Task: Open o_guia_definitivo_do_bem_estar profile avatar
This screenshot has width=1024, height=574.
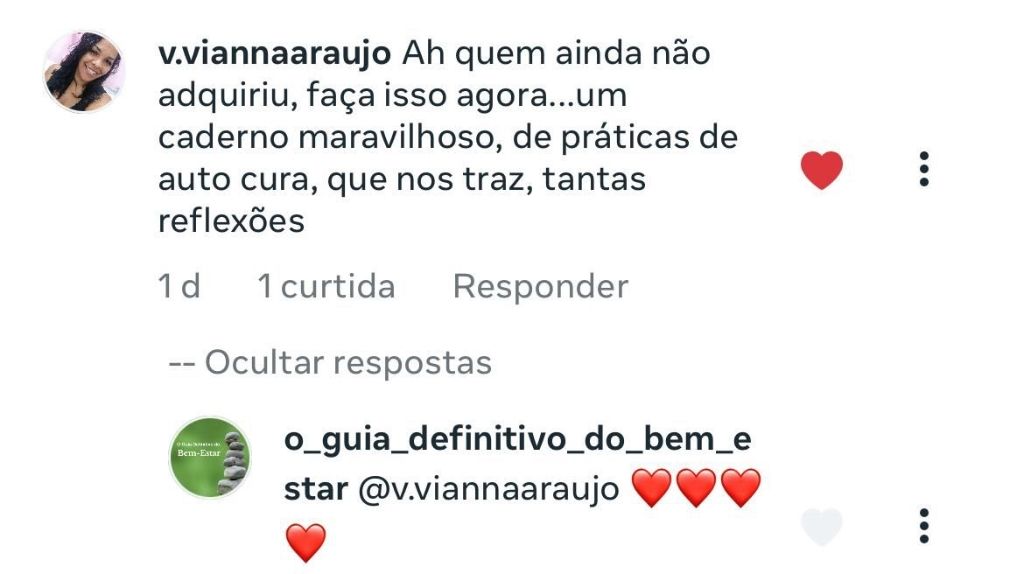Action: (x=209, y=457)
